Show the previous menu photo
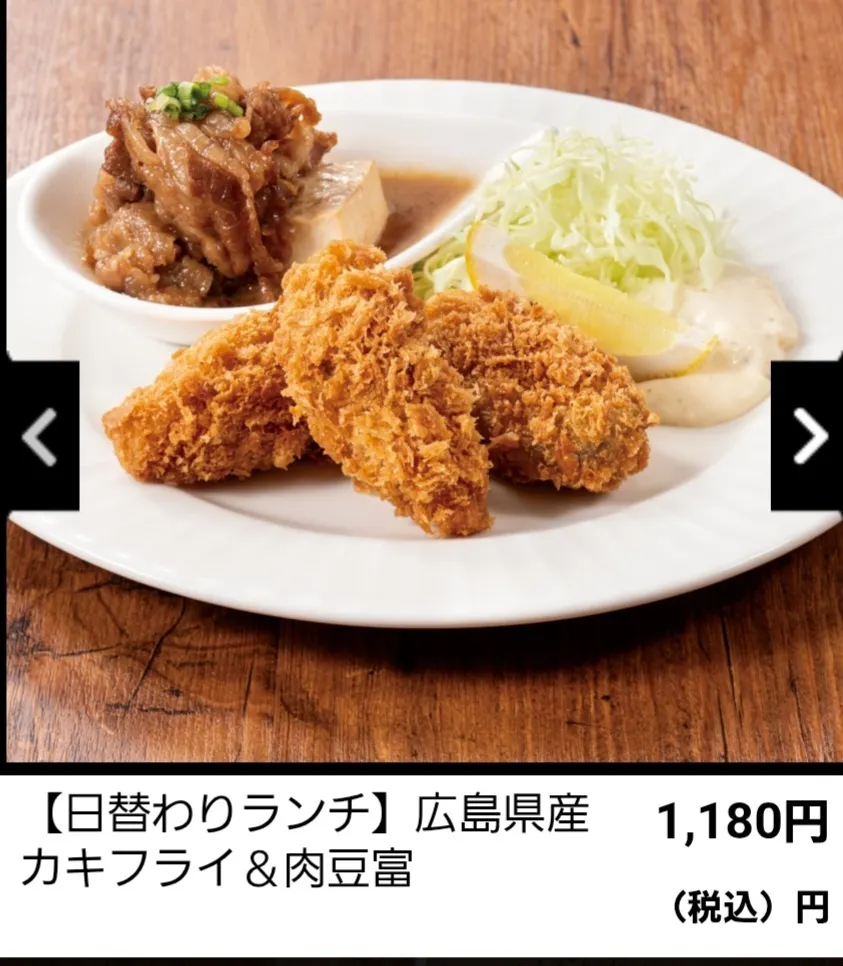Screen dimensions: 843x966 tap(40, 436)
